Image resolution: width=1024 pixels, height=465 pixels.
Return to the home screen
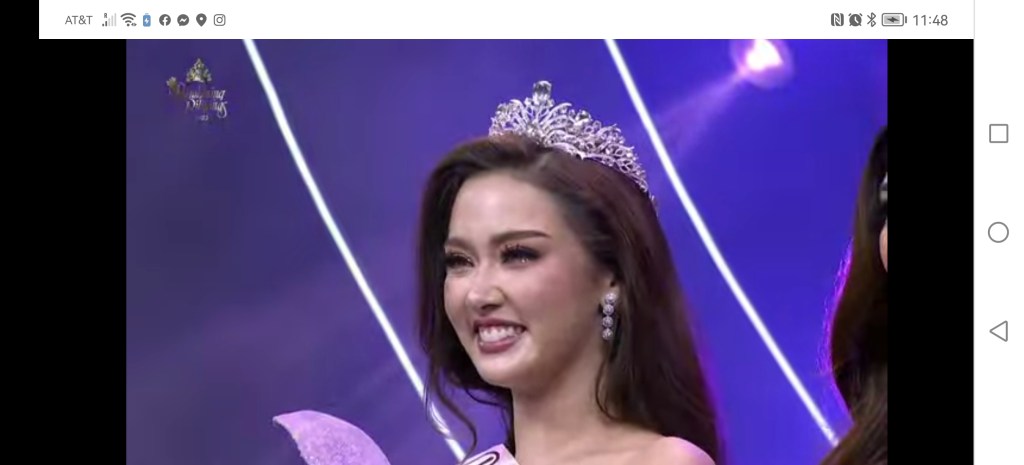pos(998,232)
